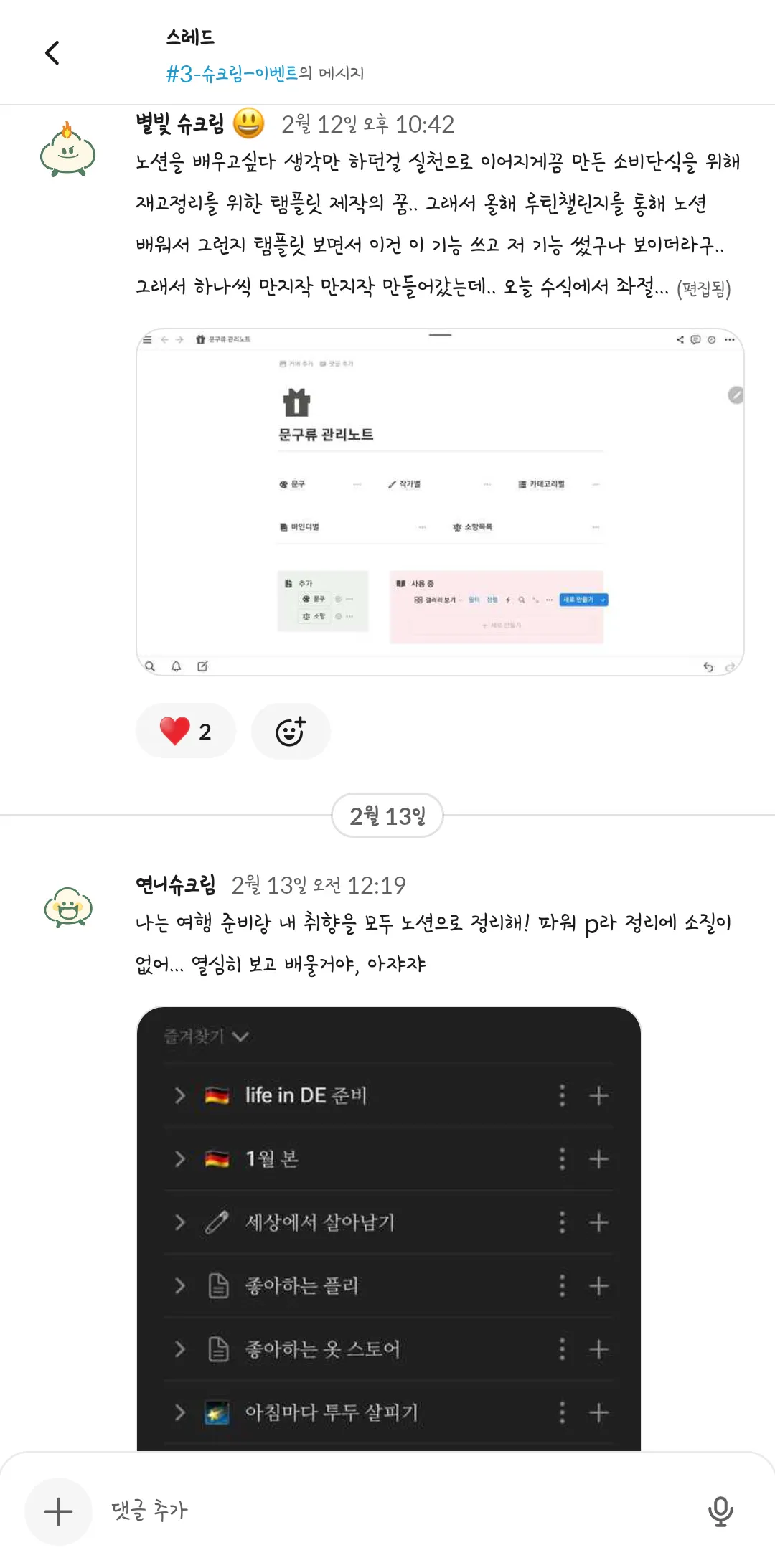
Task: Open the #3-슈크림-이벤트 channel link
Action: point(231,73)
